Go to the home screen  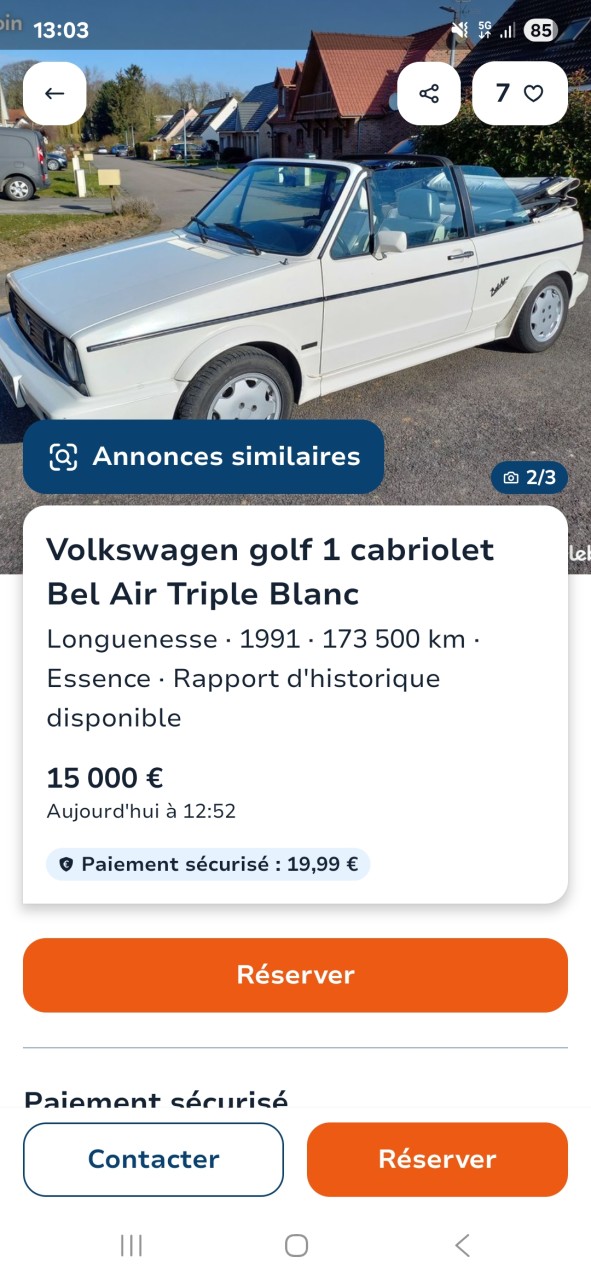click(x=296, y=1245)
